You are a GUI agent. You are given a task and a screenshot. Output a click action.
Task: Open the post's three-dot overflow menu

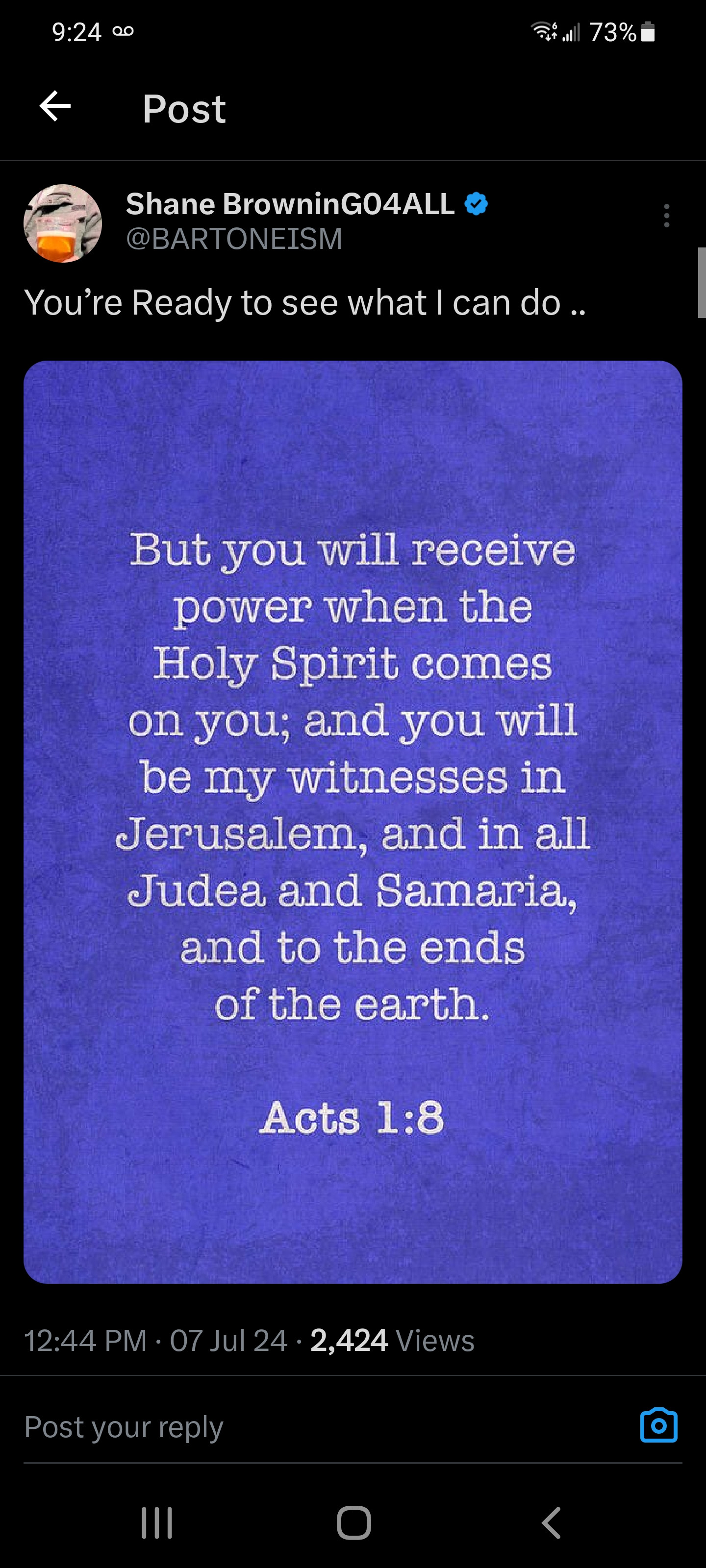(x=666, y=216)
